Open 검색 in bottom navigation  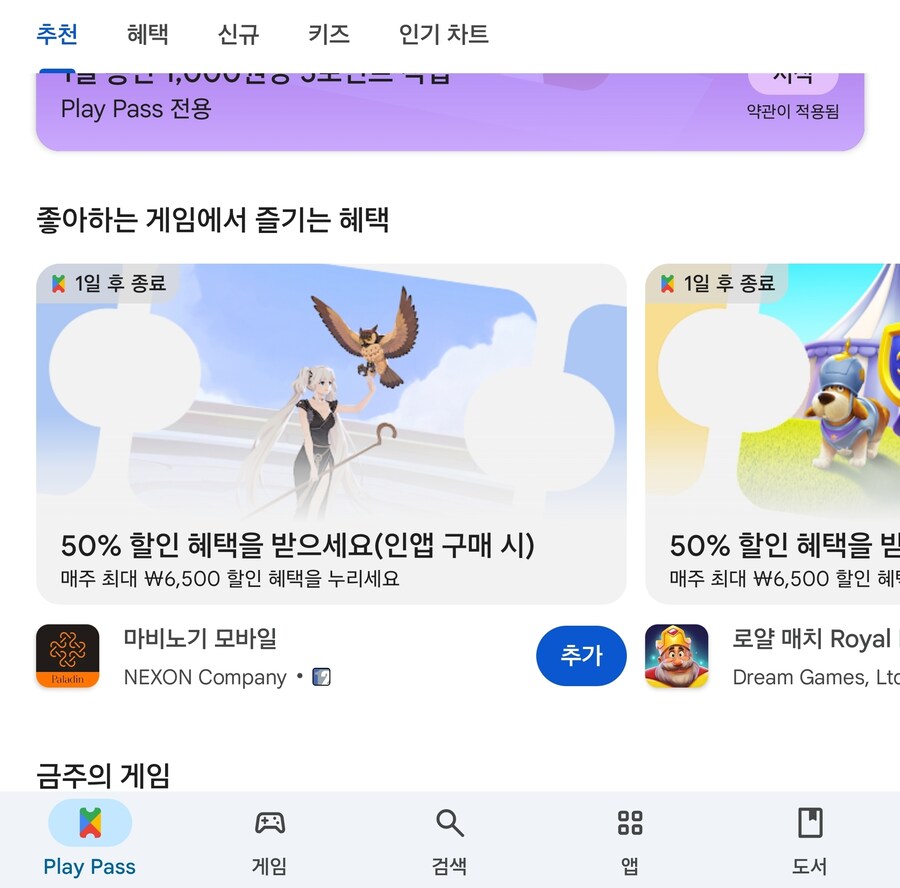(x=449, y=840)
